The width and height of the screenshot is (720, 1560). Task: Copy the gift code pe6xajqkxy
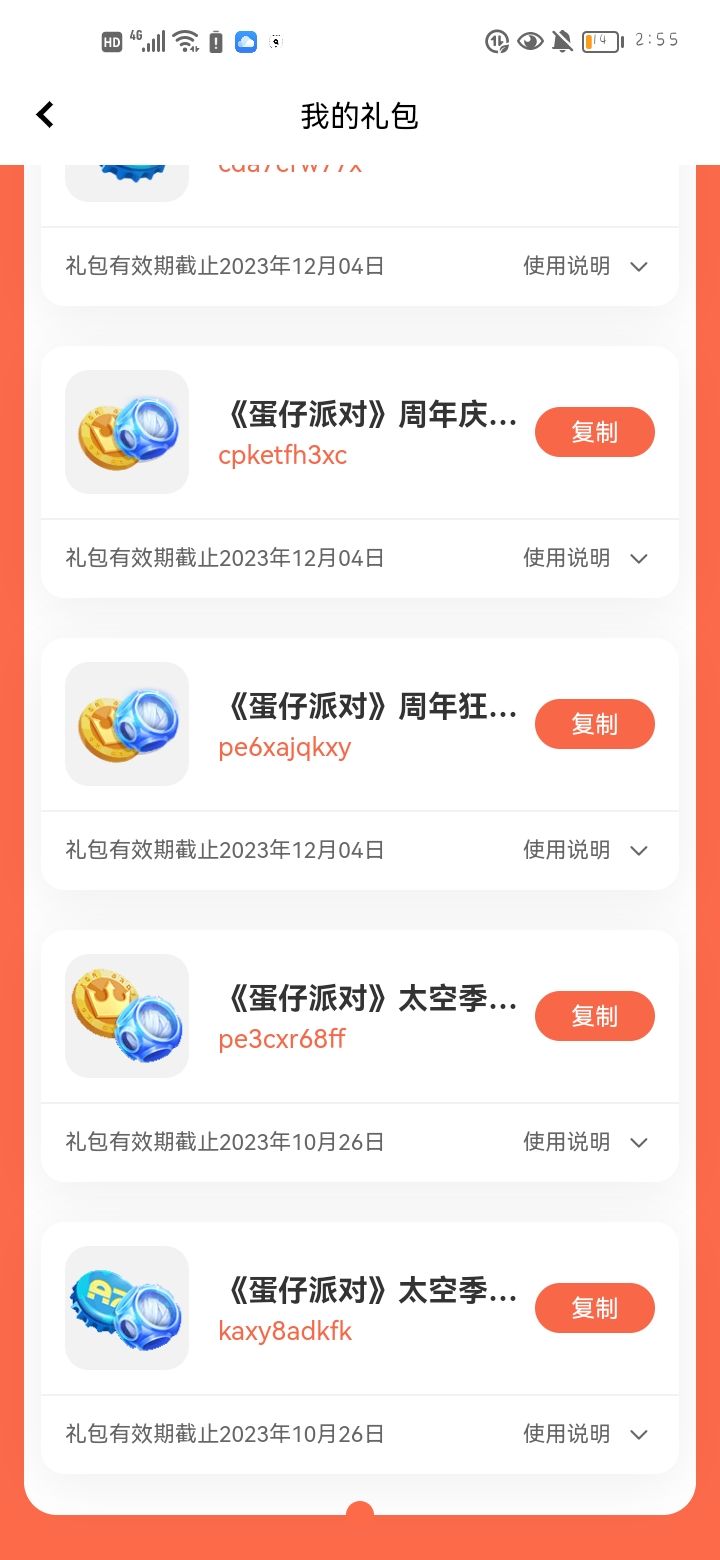(594, 724)
